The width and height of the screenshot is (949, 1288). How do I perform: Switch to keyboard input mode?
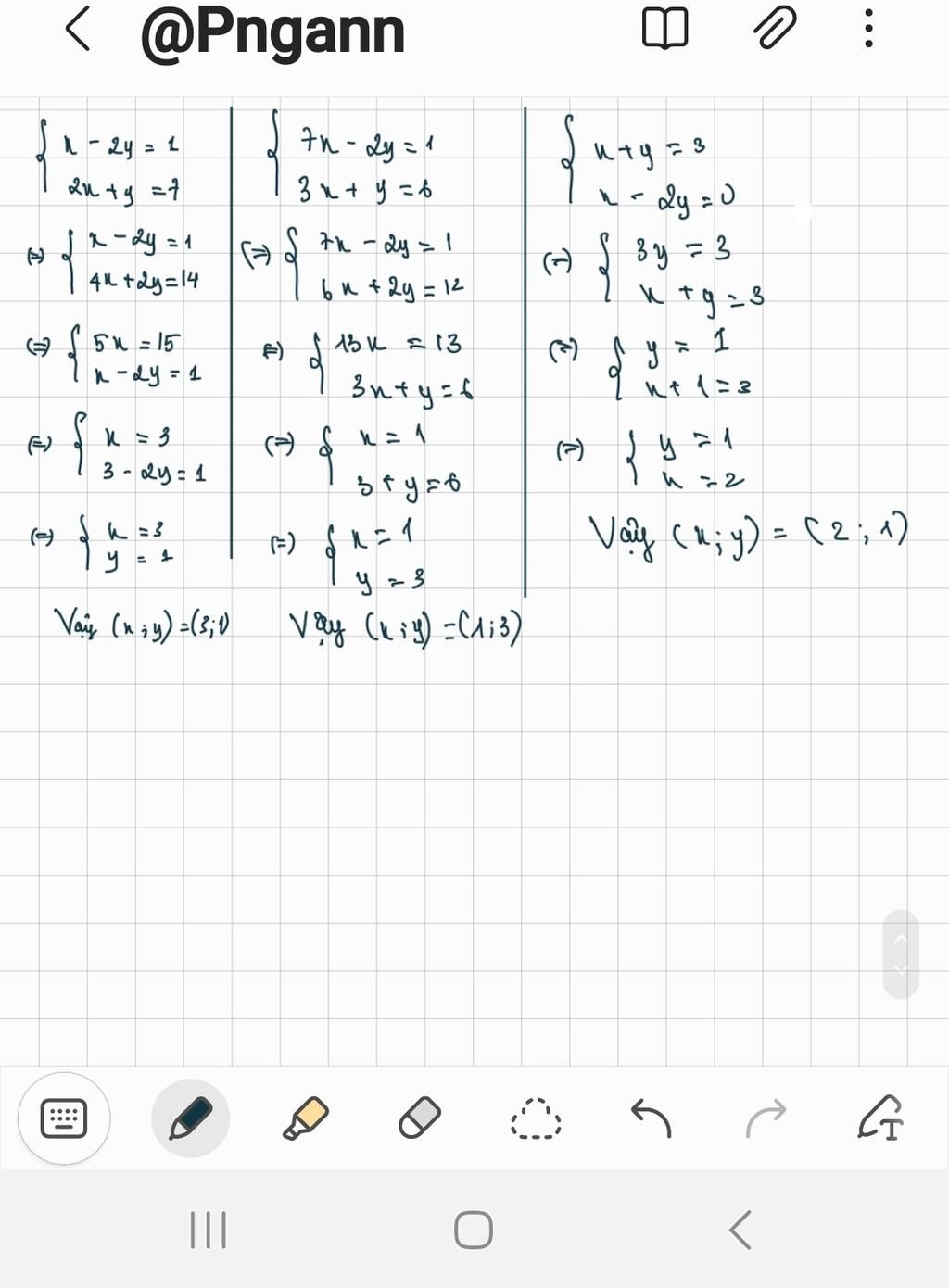(x=64, y=1118)
